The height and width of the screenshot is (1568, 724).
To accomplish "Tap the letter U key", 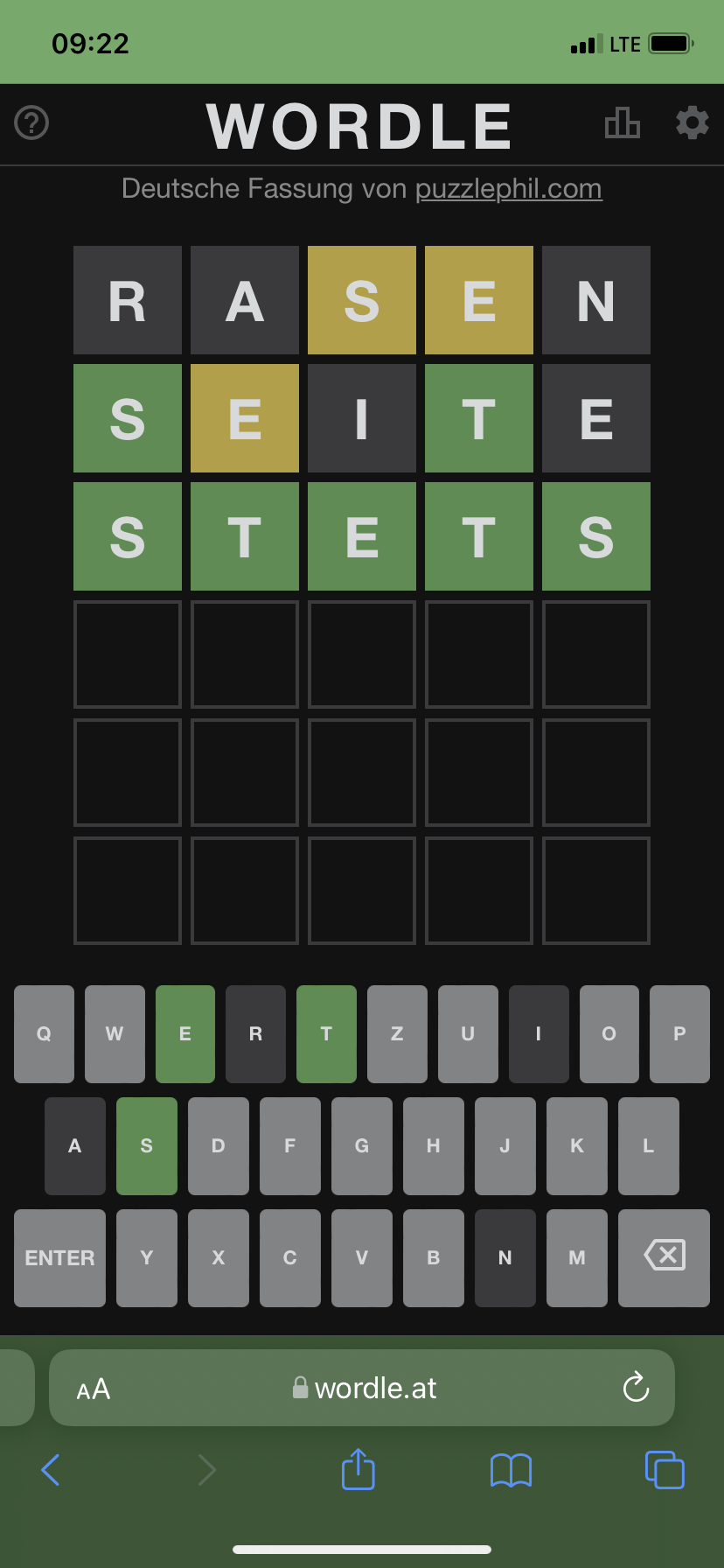I will (x=468, y=1034).
